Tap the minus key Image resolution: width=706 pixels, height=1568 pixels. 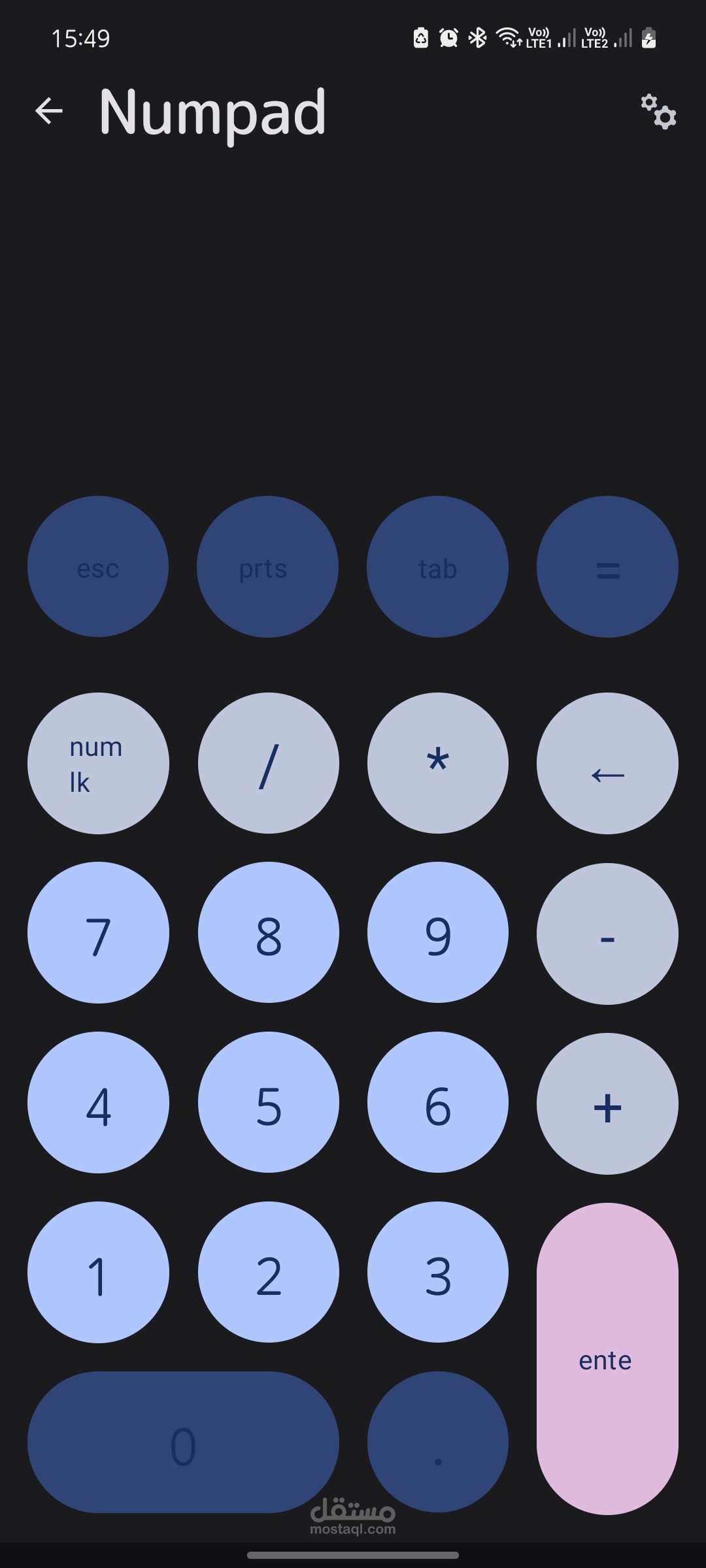(x=607, y=934)
